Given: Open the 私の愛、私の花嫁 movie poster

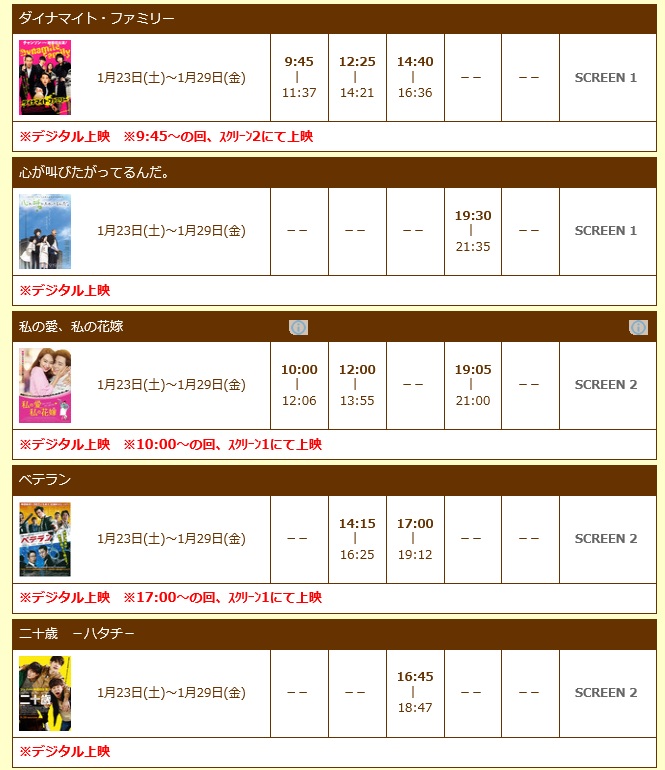Looking at the screenshot, I should (45, 385).
